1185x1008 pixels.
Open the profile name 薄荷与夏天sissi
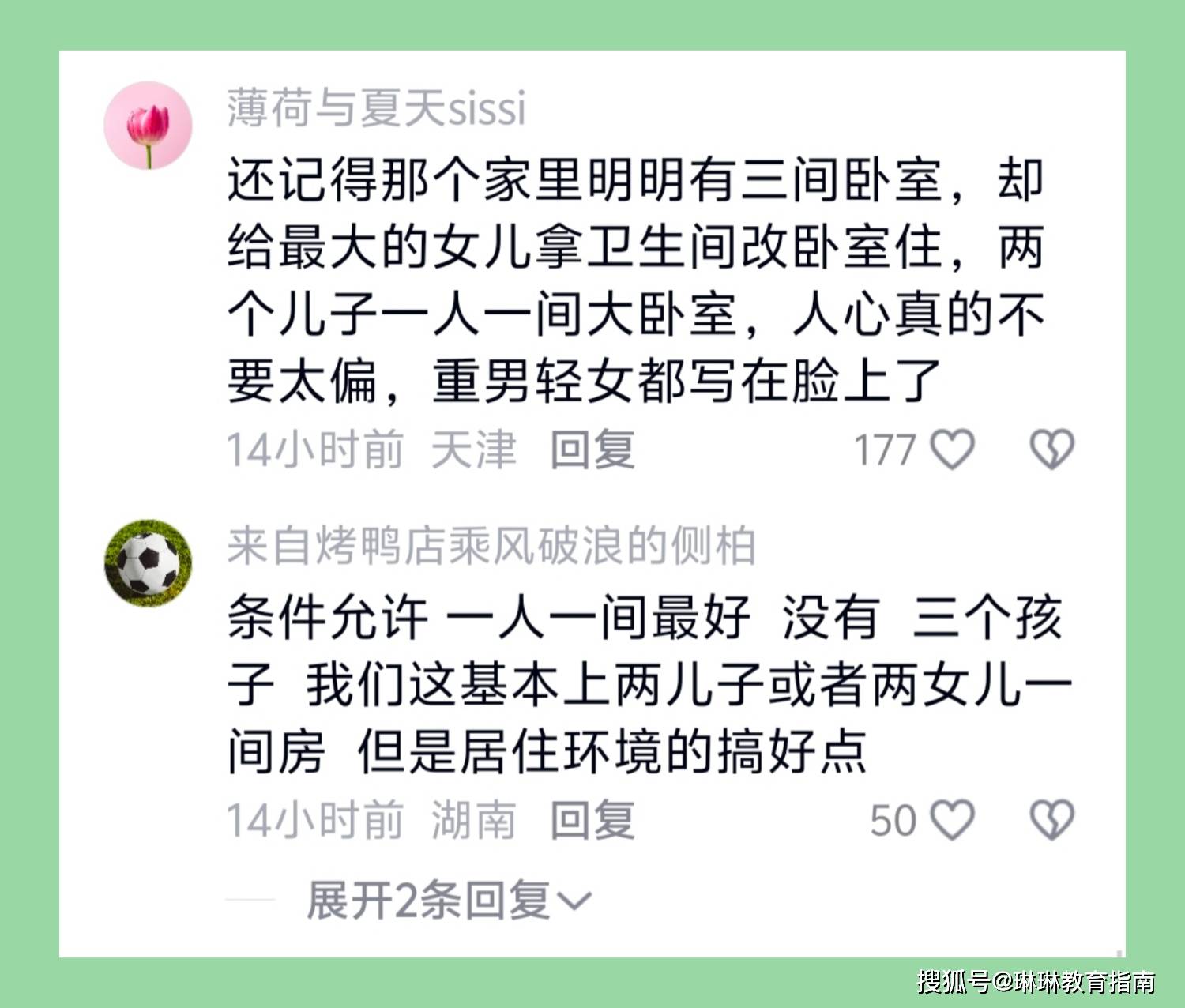coord(376,107)
